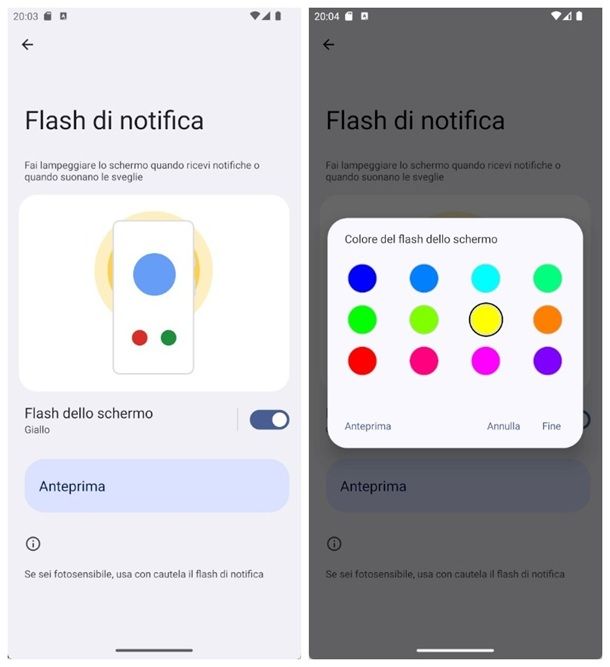Screen dimensions: 610x667
Task: Tap Annulla to cancel color selection
Action: point(503,426)
